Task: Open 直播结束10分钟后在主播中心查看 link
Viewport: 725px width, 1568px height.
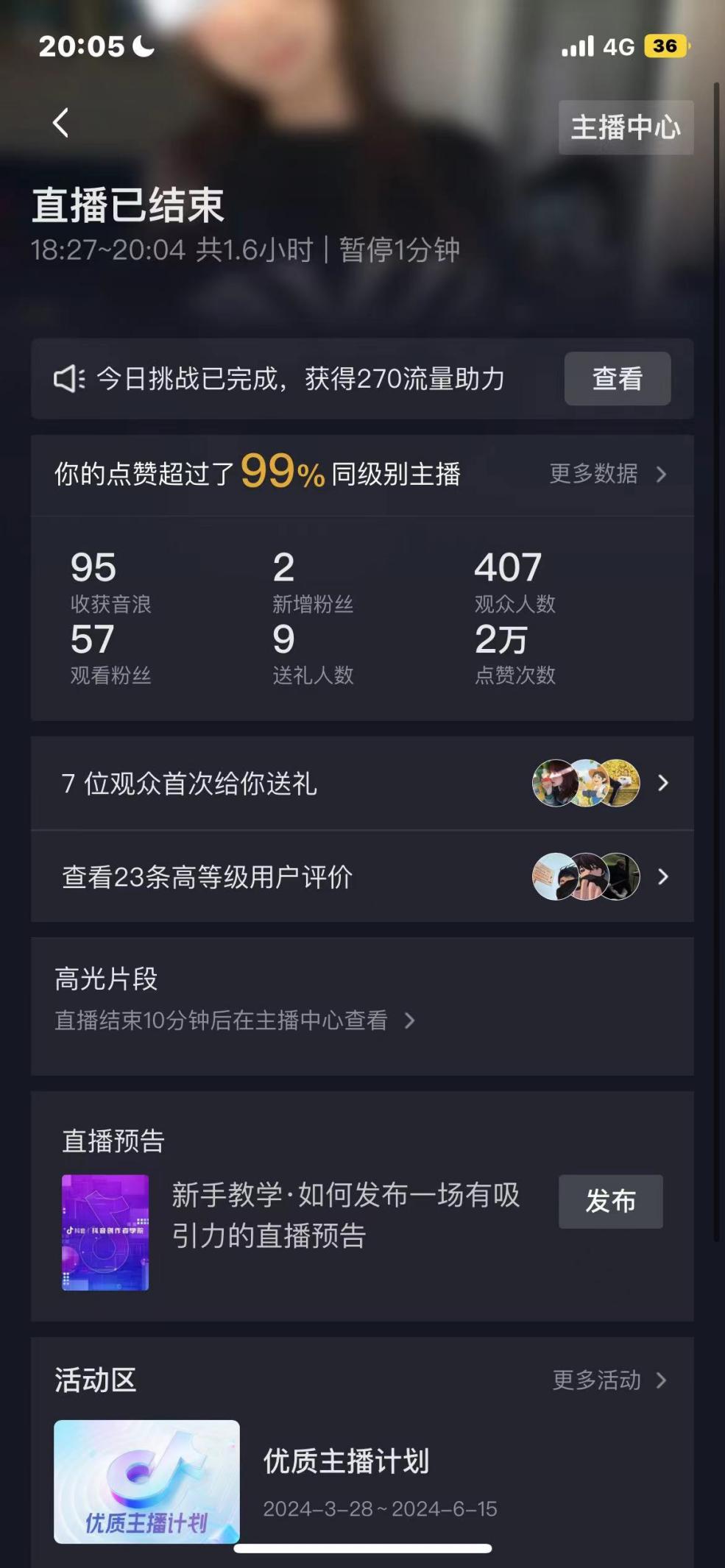Action: pyautogui.click(x=234, y=1021)
